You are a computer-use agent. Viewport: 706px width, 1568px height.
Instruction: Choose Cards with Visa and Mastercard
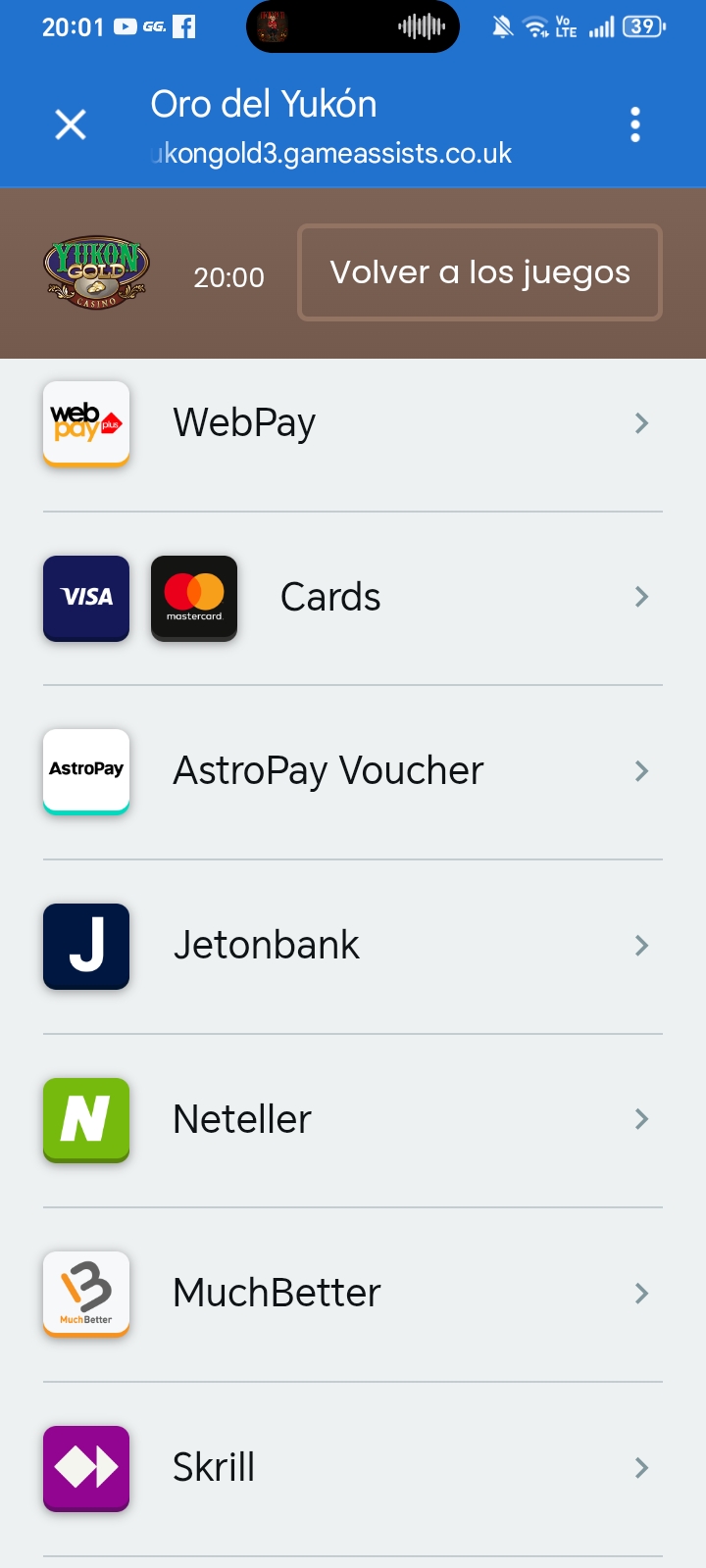[x=353, y=598]
